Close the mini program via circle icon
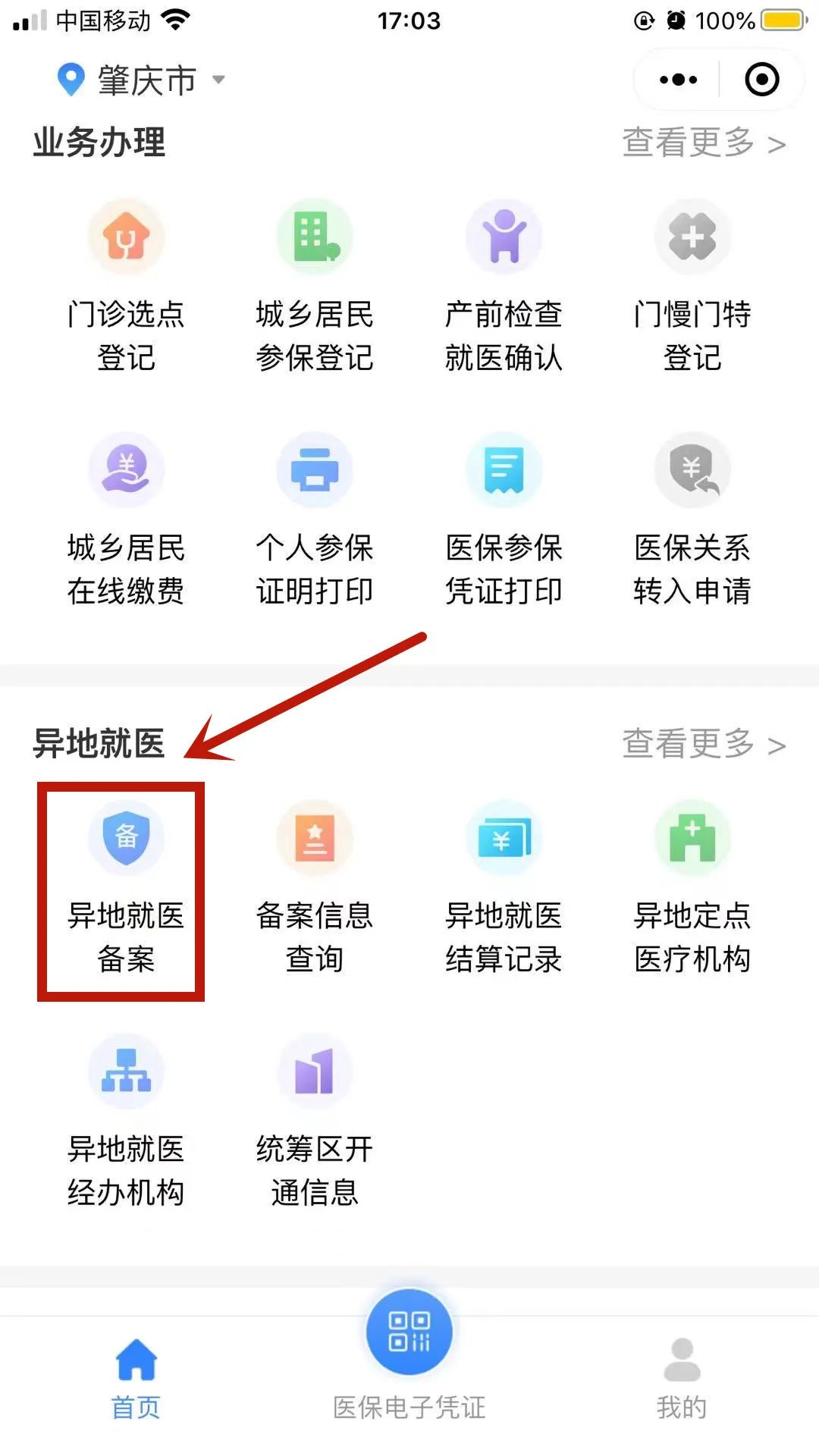The width and height of the screenshot is (819, 1456). click(x=761, y=80)
